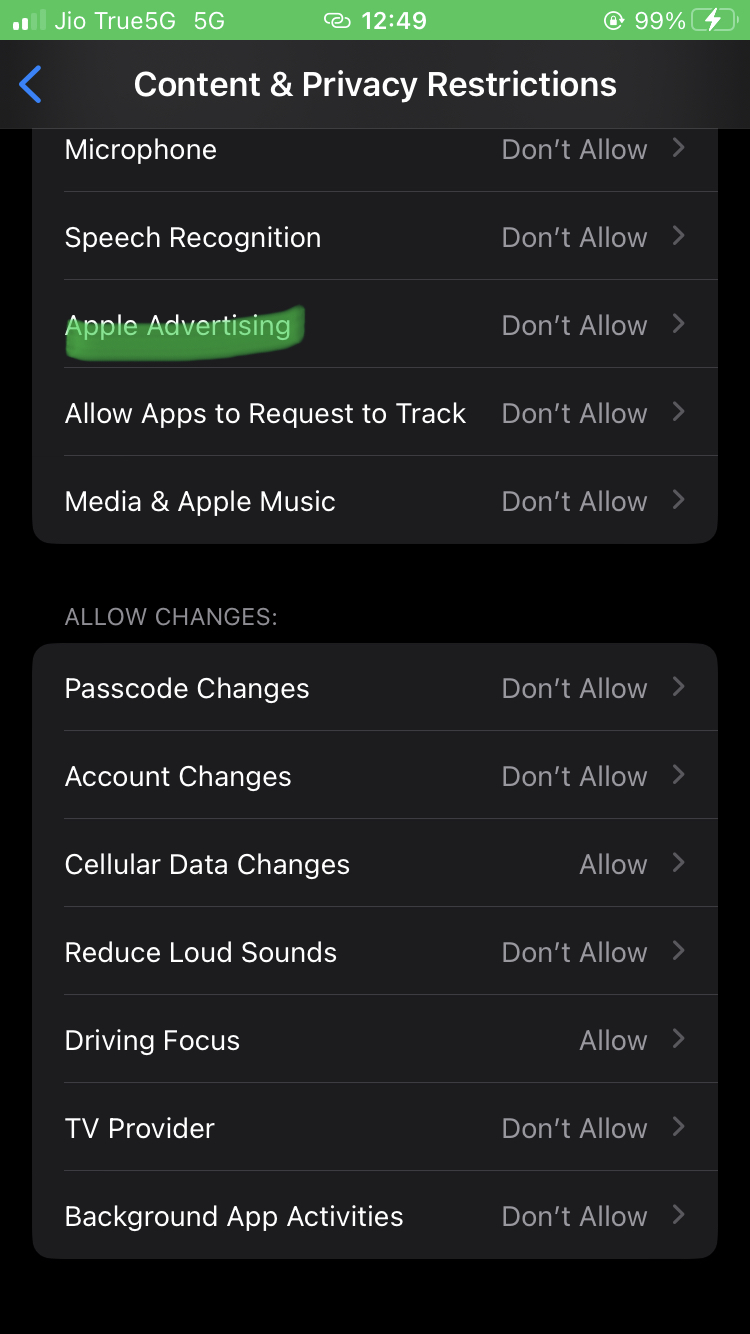
Task: Open Microphone restriction settings
Action: pos(375,148)
